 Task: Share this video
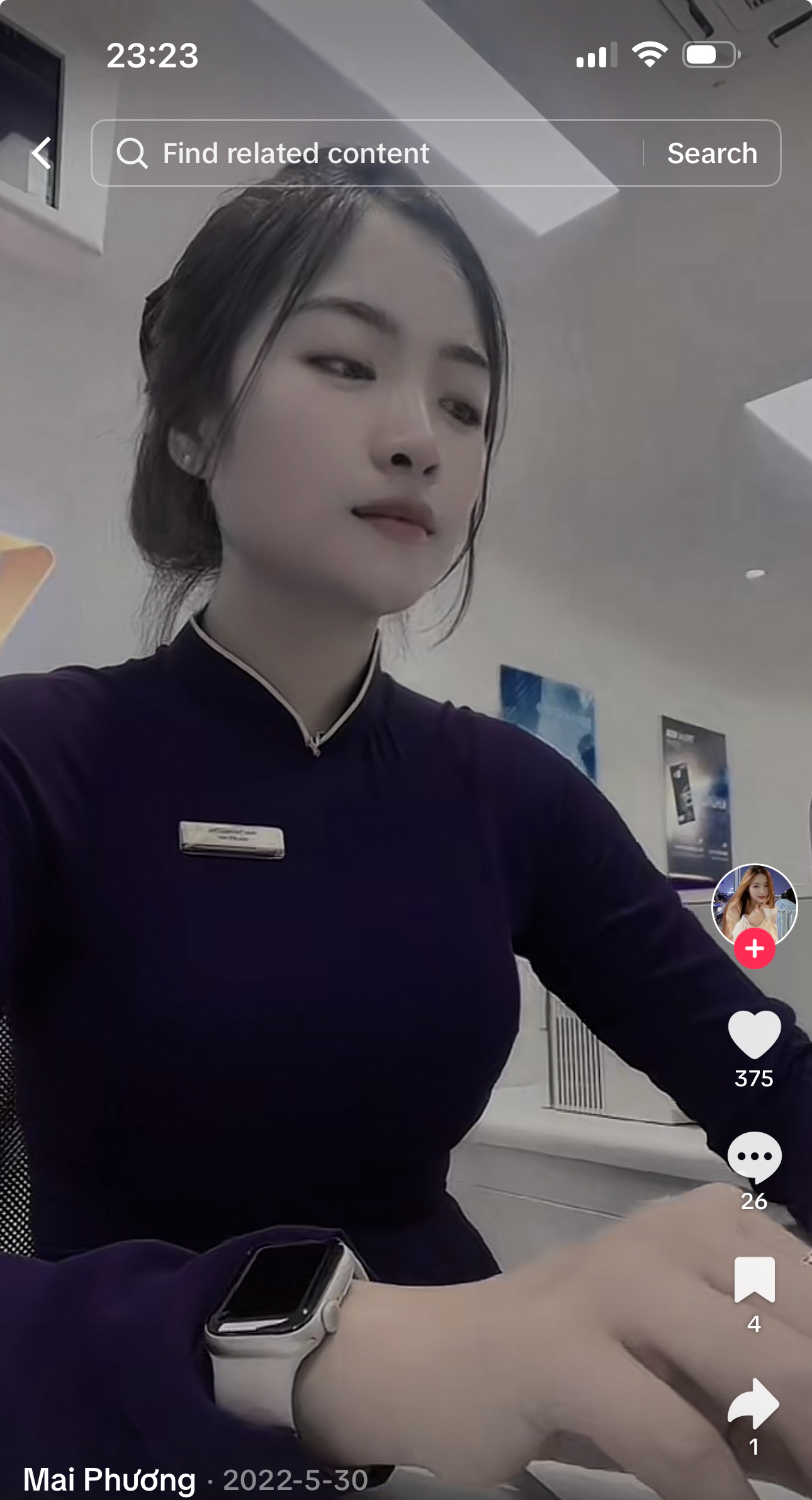754,1403
